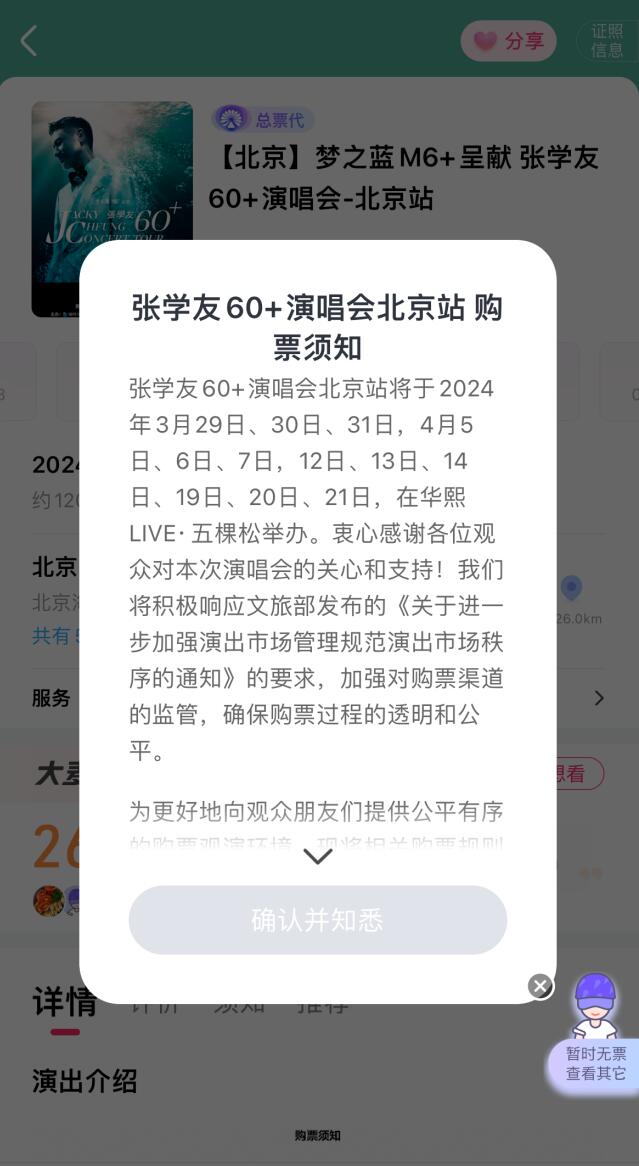Open the map distance location pin
639x1166 pixels.
click(x=571, y=589)
